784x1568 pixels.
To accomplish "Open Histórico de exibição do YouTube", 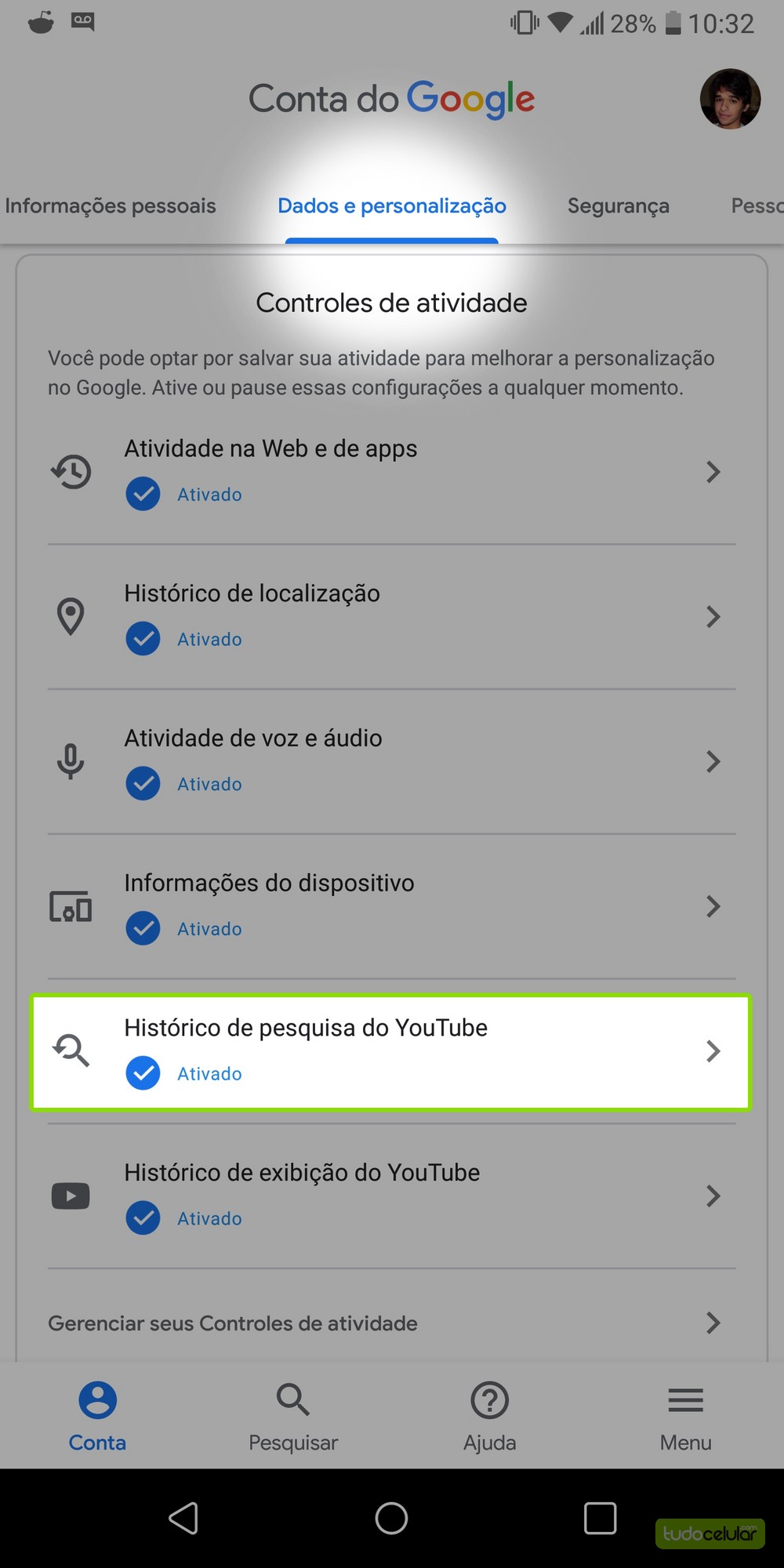I will pos(391,1196).
